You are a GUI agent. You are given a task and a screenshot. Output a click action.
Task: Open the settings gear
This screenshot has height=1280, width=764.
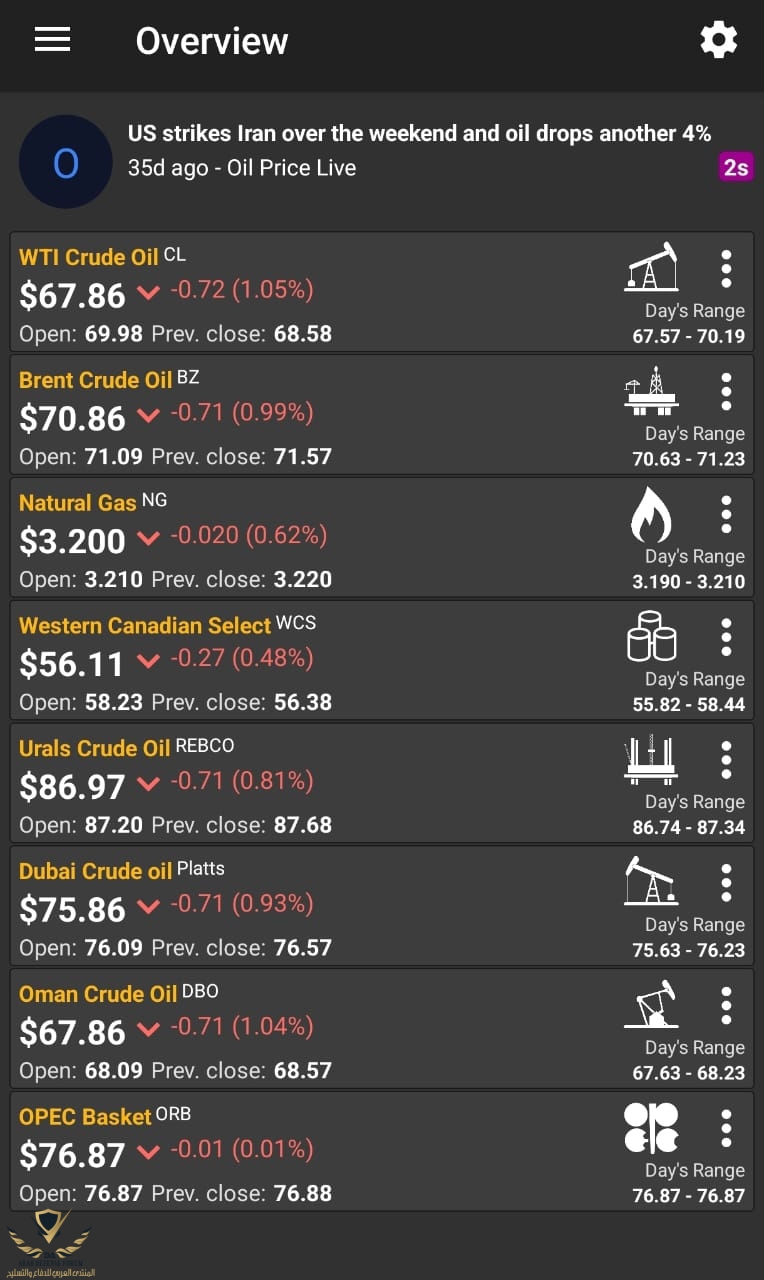[718, 40]
